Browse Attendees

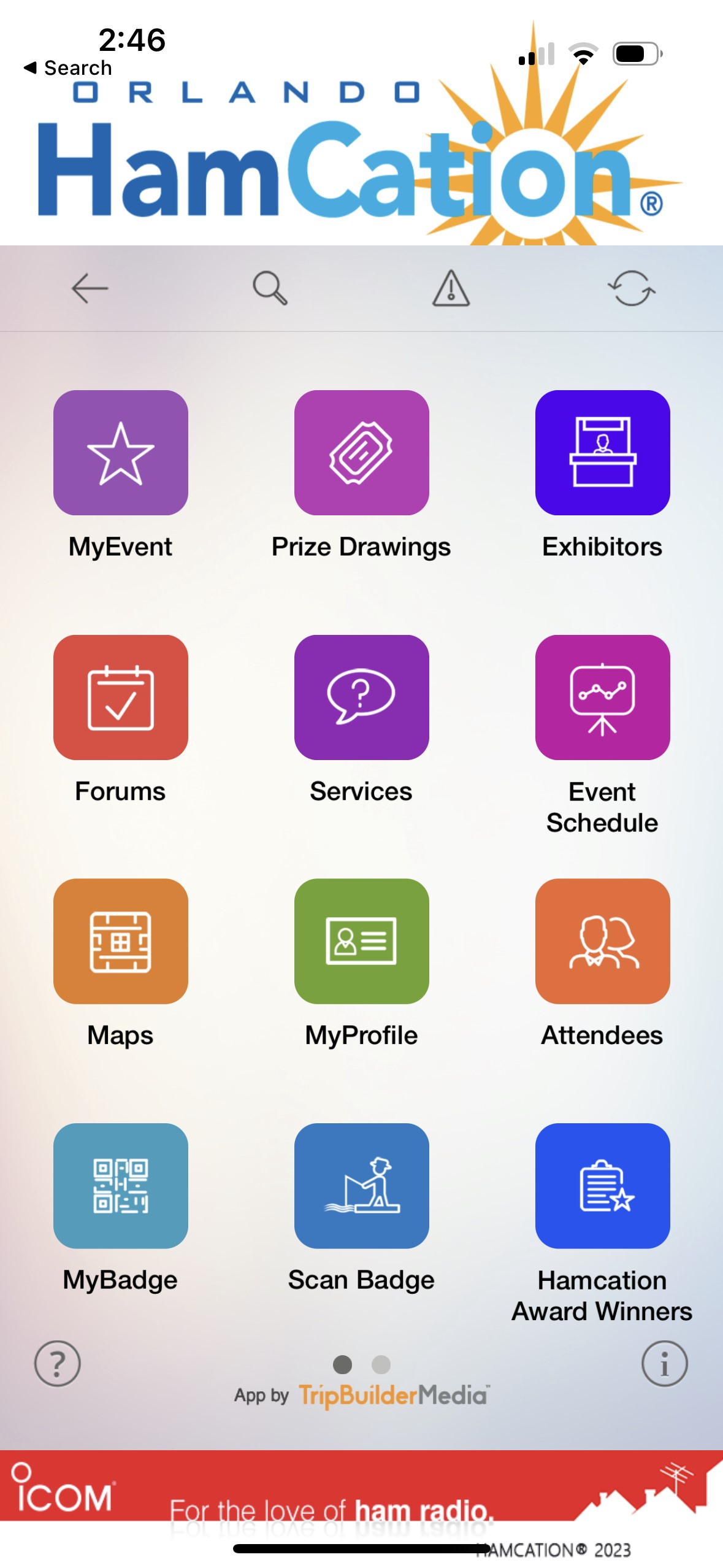tap(602, 941)
